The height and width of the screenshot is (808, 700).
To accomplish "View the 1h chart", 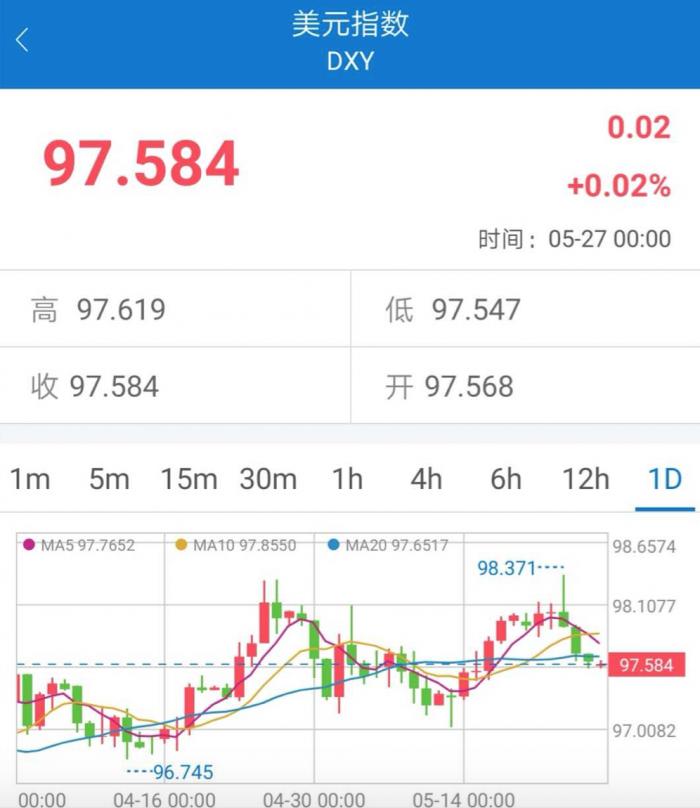I will coord(347,480).
